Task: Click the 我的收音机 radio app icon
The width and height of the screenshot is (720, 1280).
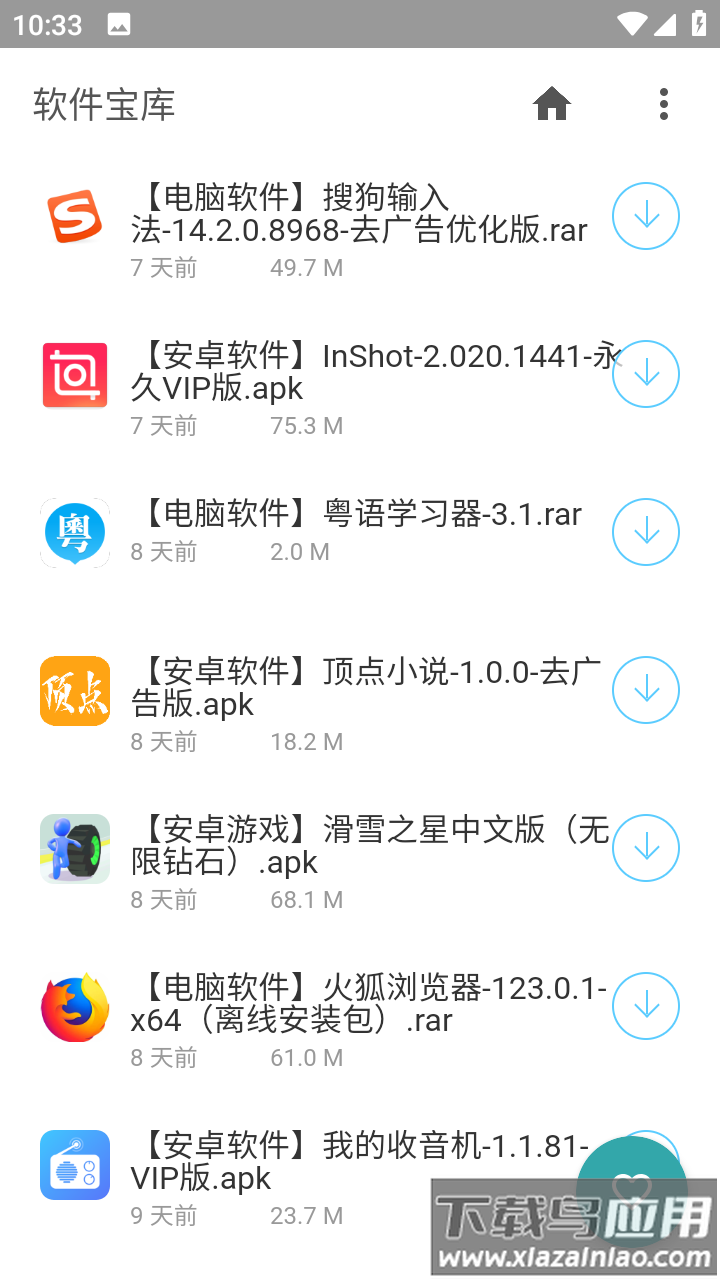Action: [x=74, y=1164]
